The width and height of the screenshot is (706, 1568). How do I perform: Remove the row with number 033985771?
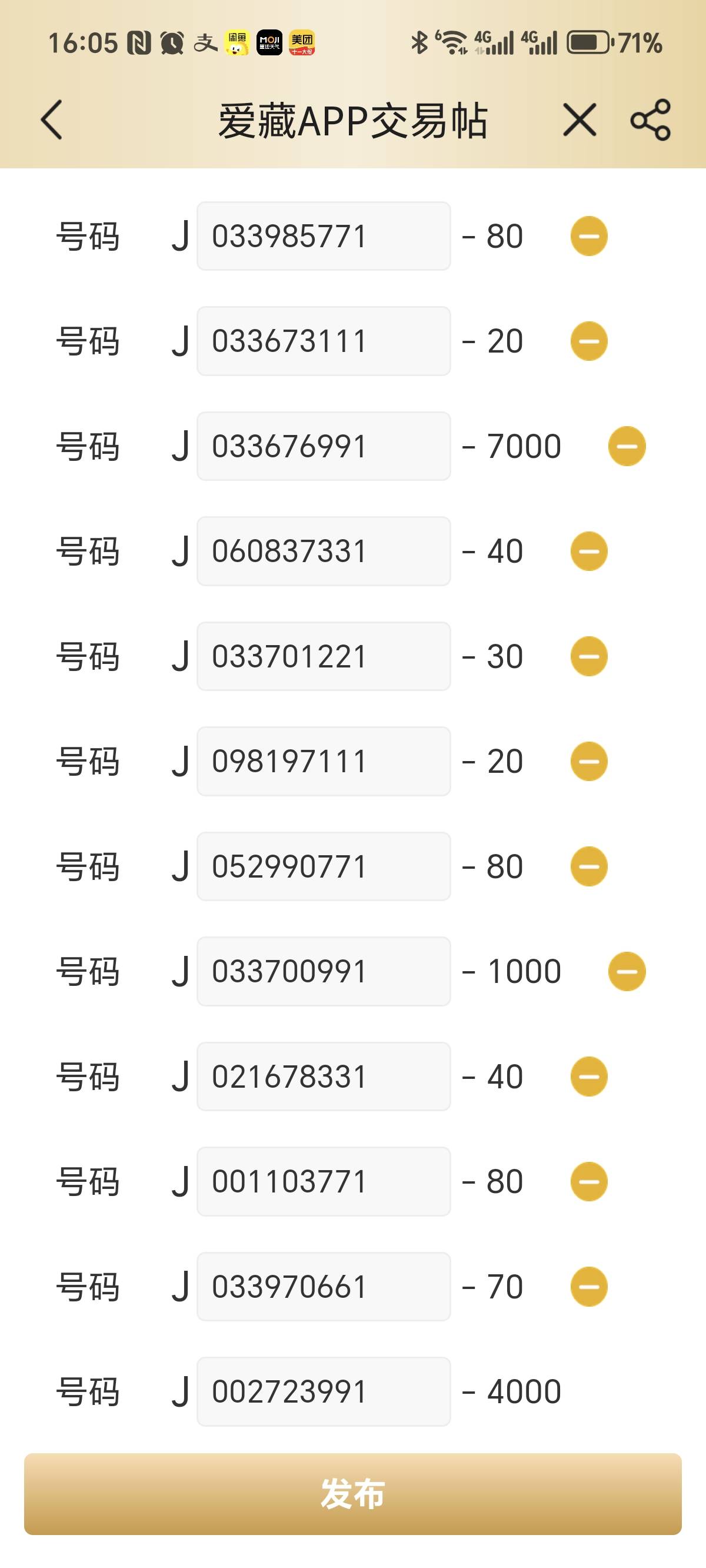tap(588, 236)
